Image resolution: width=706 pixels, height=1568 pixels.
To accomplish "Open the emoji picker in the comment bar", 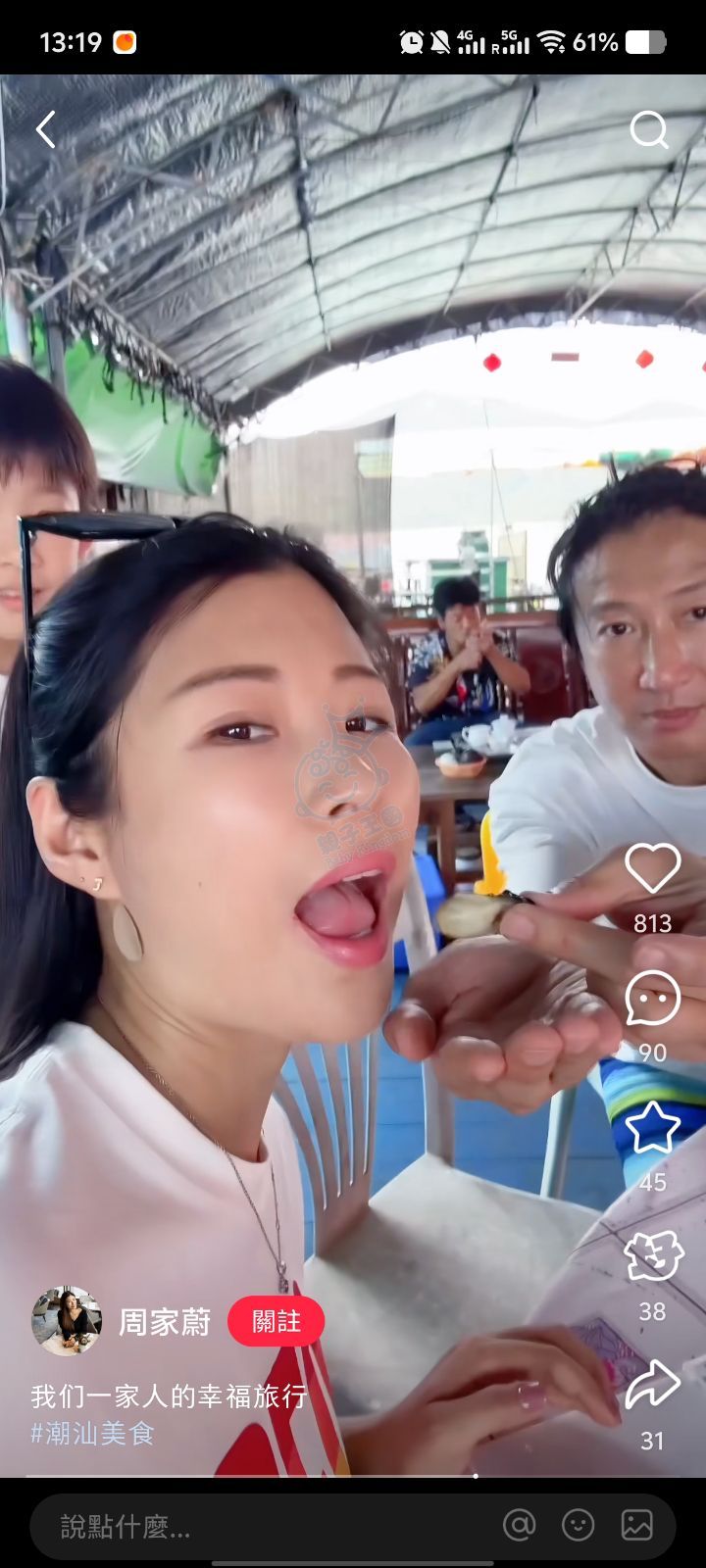I will pyautogui.click(x=578, y=1525).
